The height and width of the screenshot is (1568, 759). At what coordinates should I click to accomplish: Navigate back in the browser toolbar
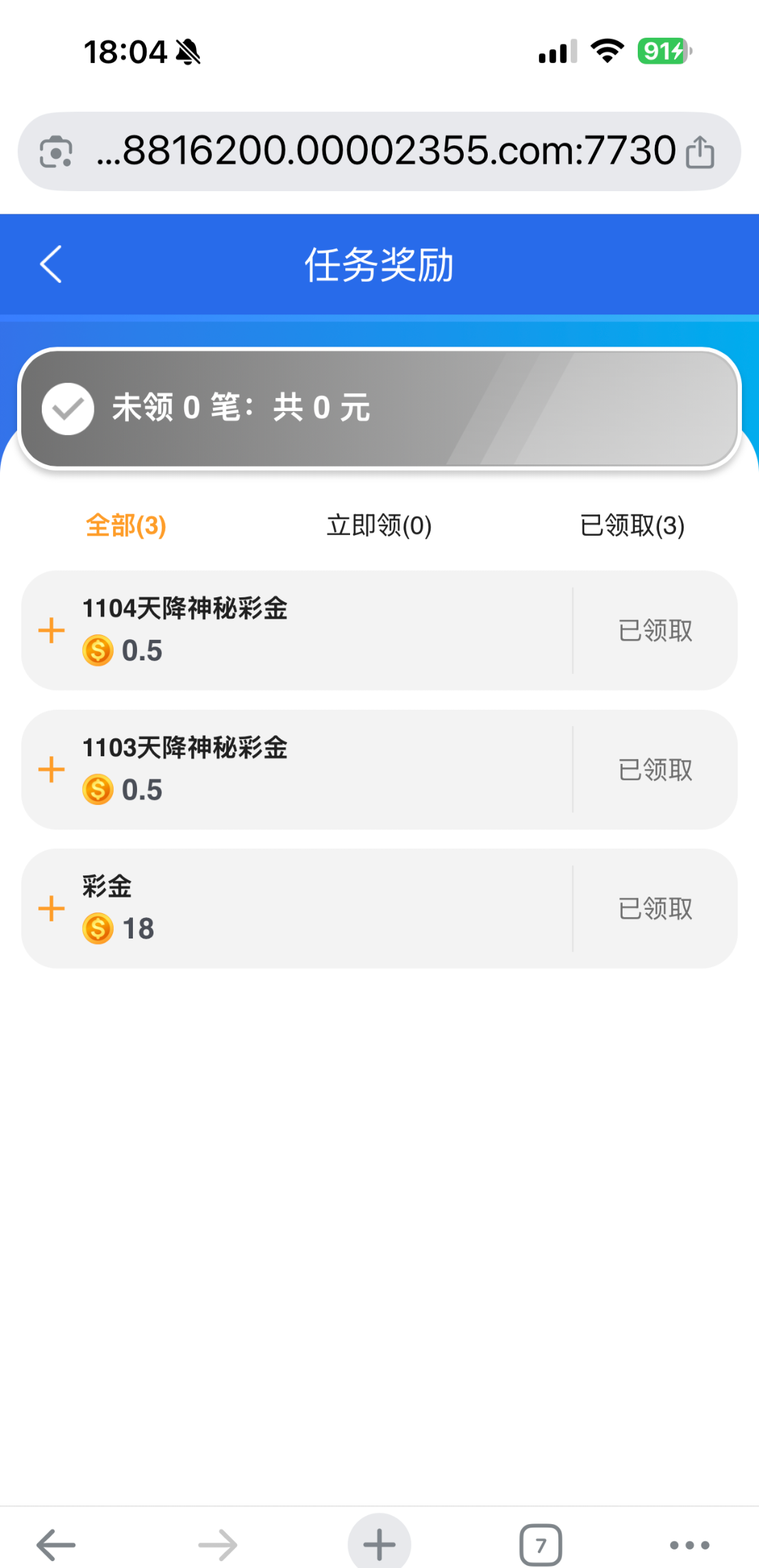tap(56, 1545)
